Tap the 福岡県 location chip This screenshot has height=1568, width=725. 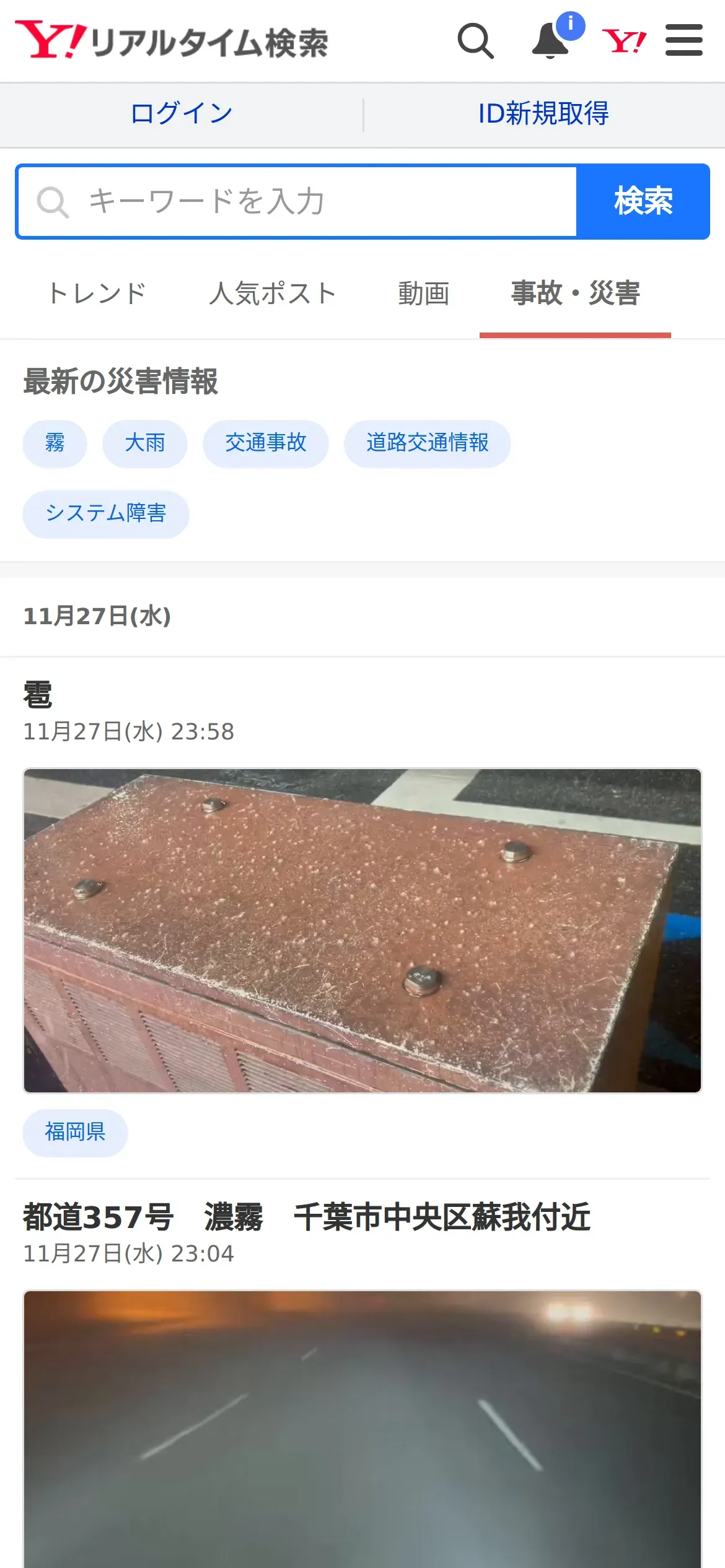(75, 1132)
